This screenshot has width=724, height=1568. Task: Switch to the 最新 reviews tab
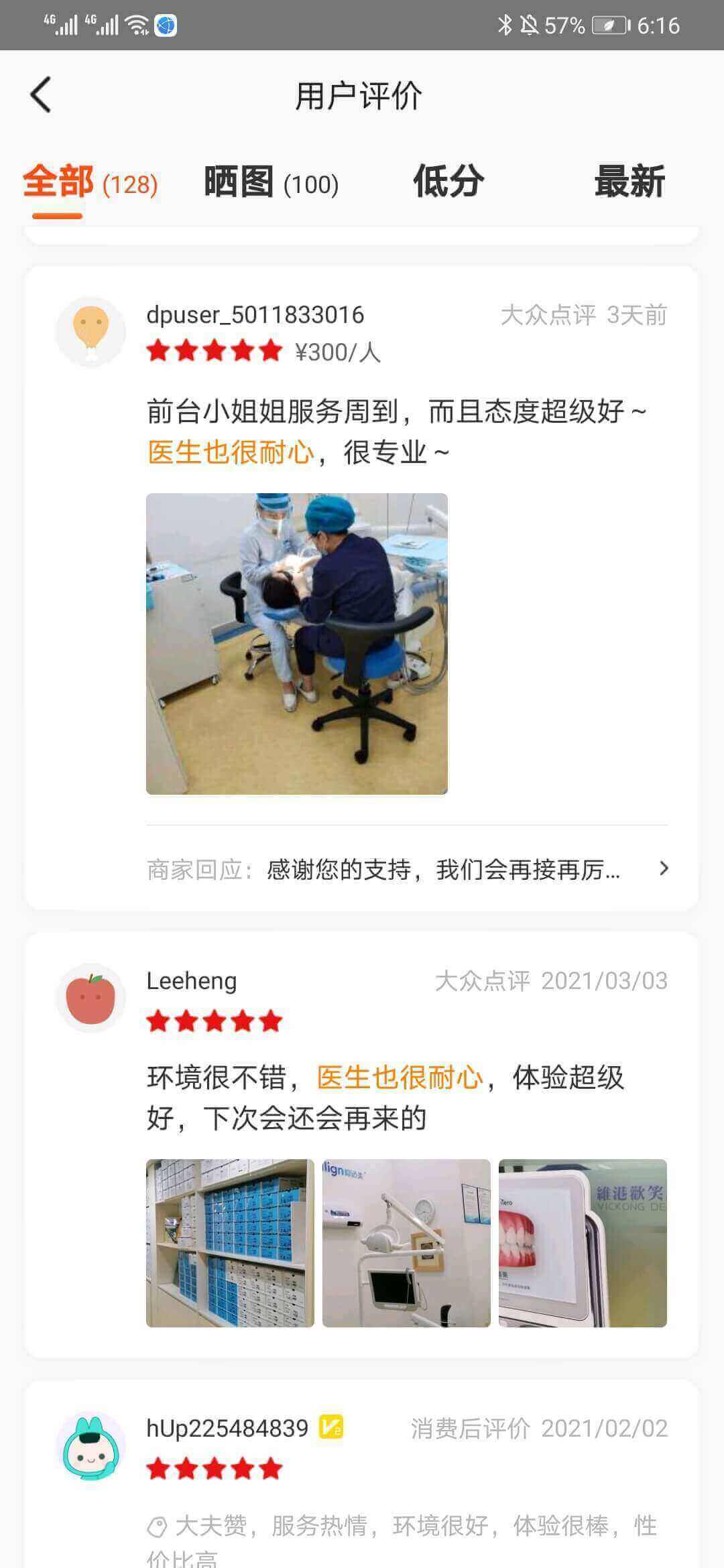pyautogui.click(x=629, y=182)
